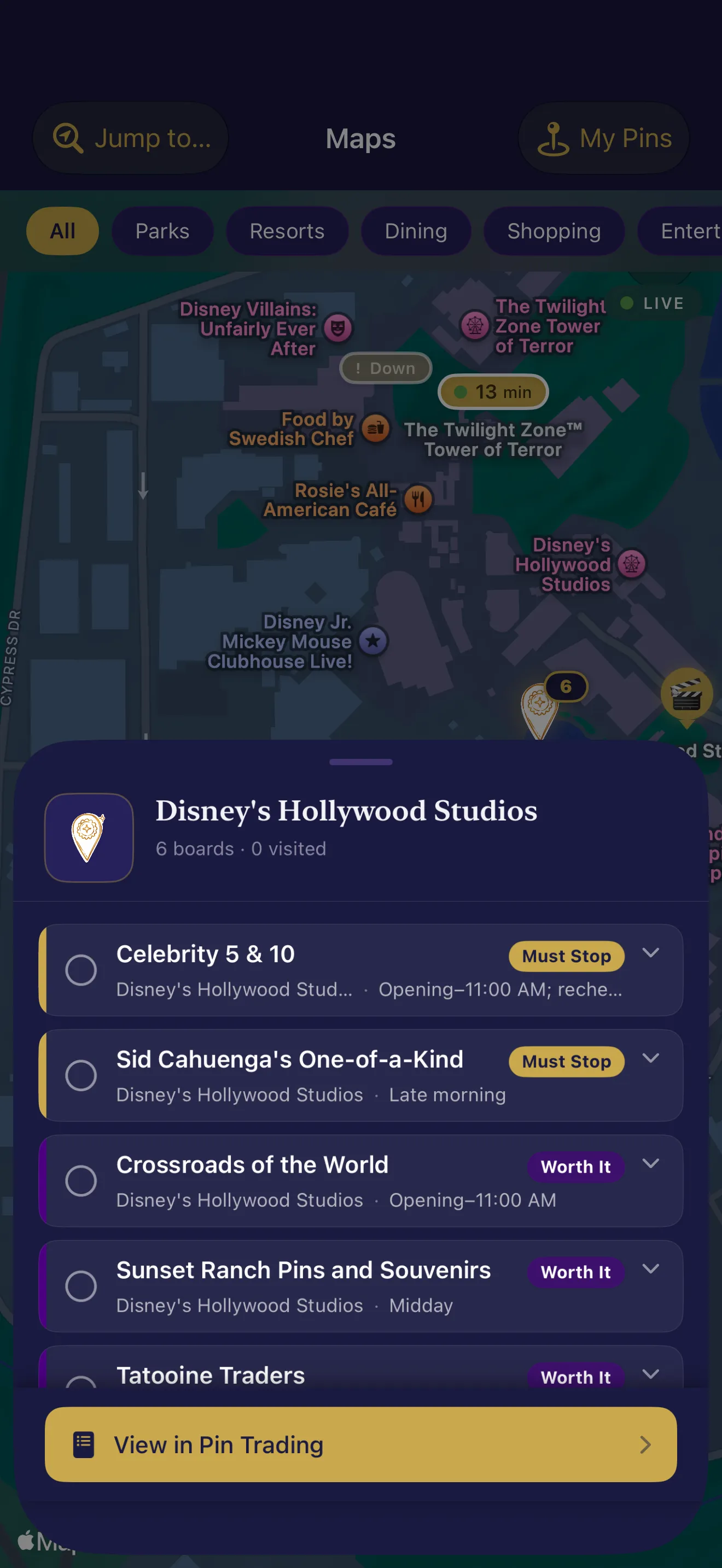Switch to the Dining filter
The height and width of the screenshot is (1568, 722).
coord(416,231)
